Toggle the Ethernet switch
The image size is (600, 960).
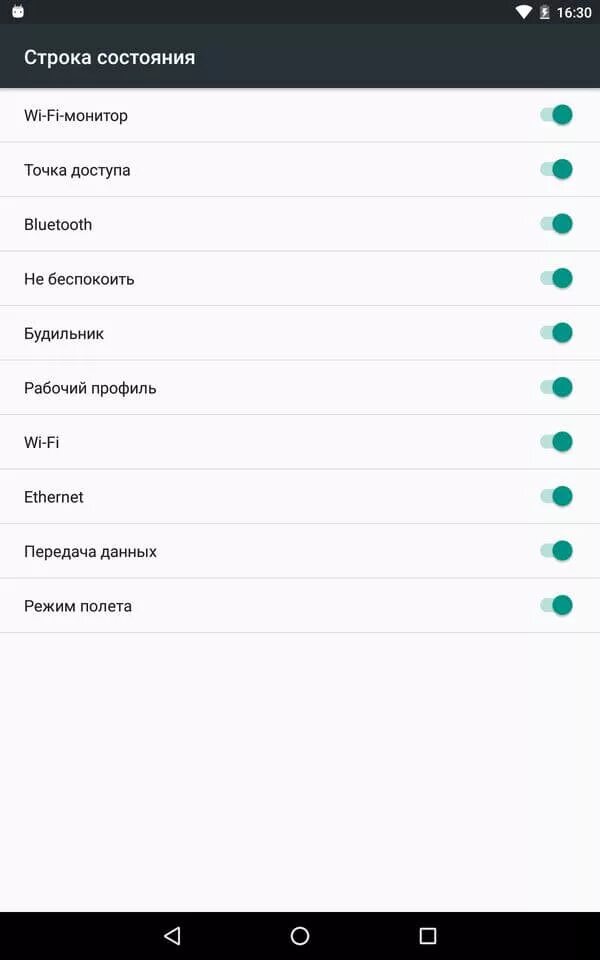[556, 497]
